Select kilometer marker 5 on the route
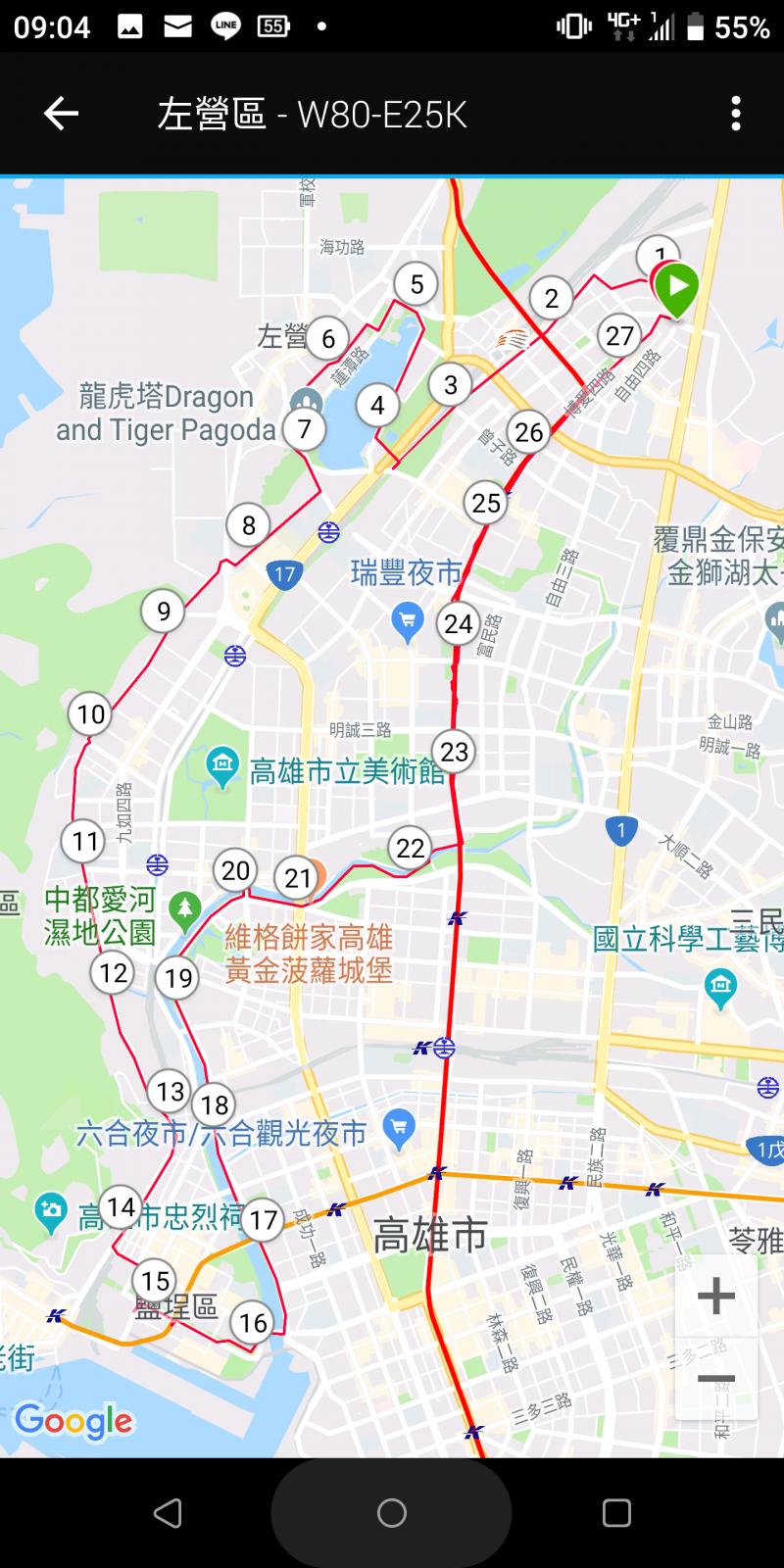The height and width of the screenshot is (1568, 784). click(x=416, y=284)
